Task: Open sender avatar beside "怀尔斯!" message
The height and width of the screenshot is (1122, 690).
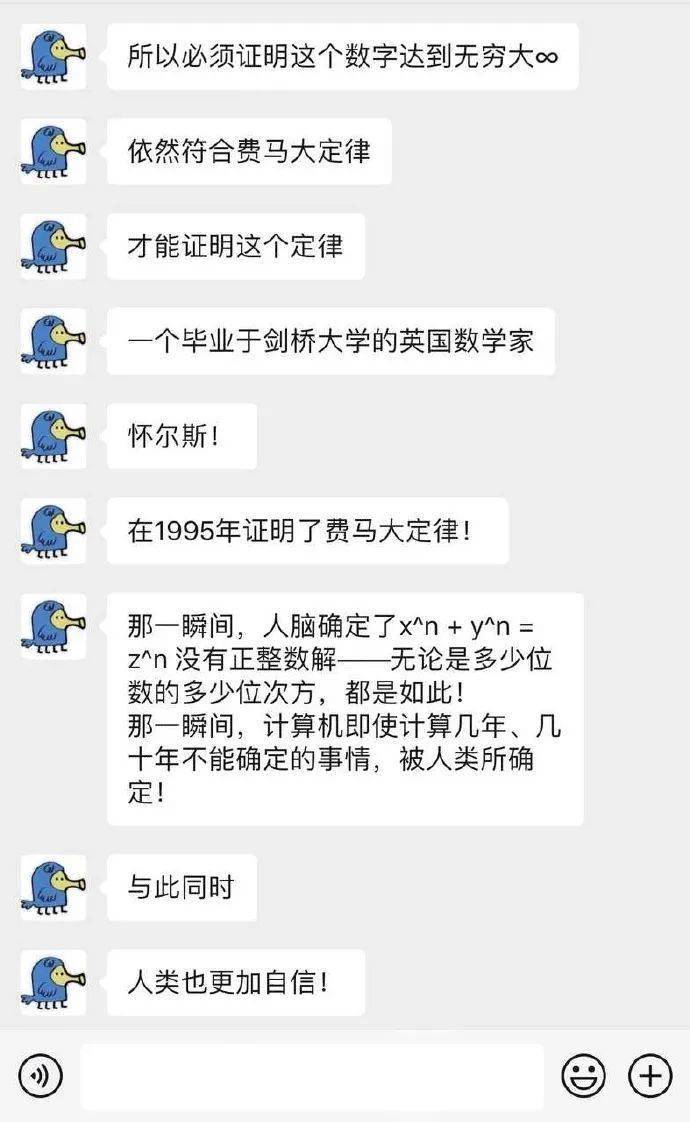Action: [54, 436]
